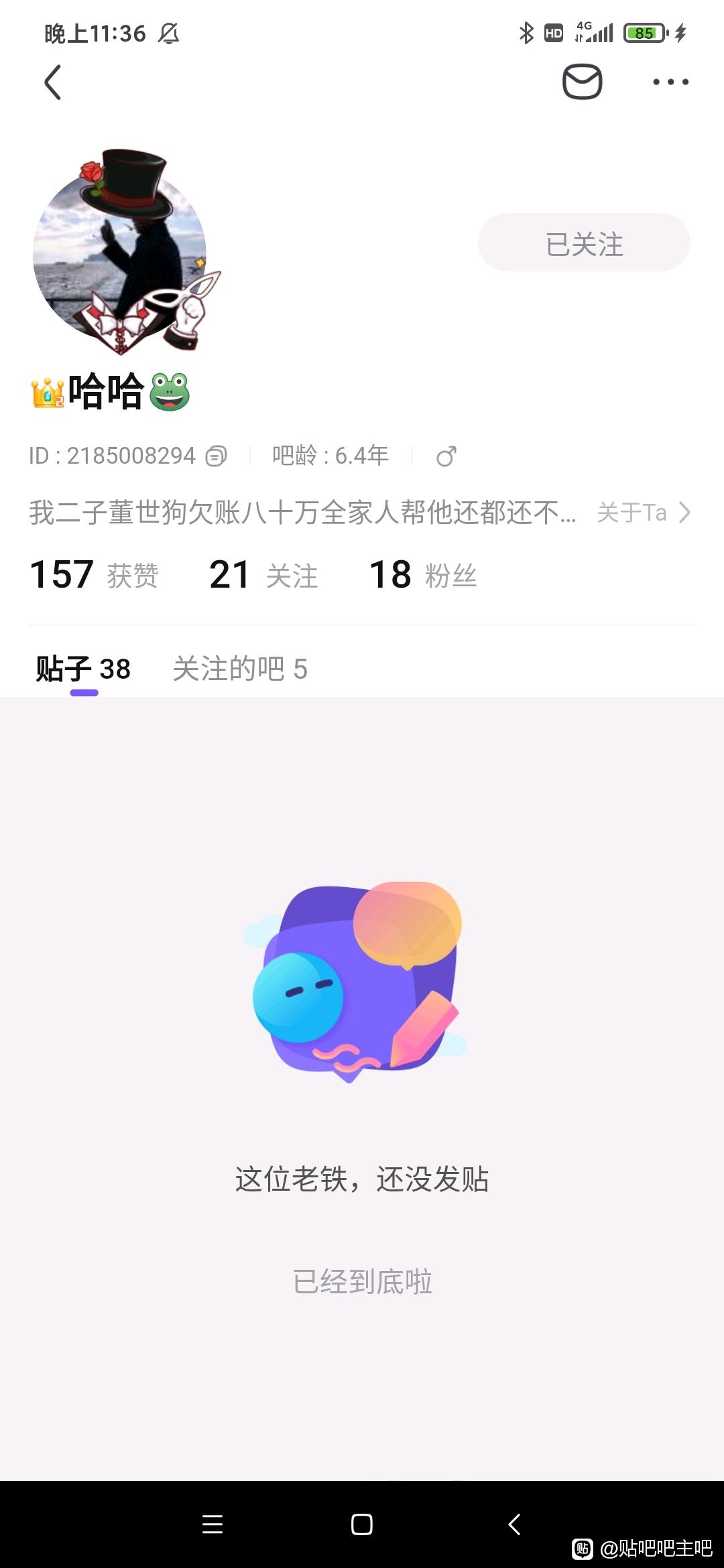
Task: View the 18 粉丝 followers list
Action: pyautogui.click(x=423, y=575)
